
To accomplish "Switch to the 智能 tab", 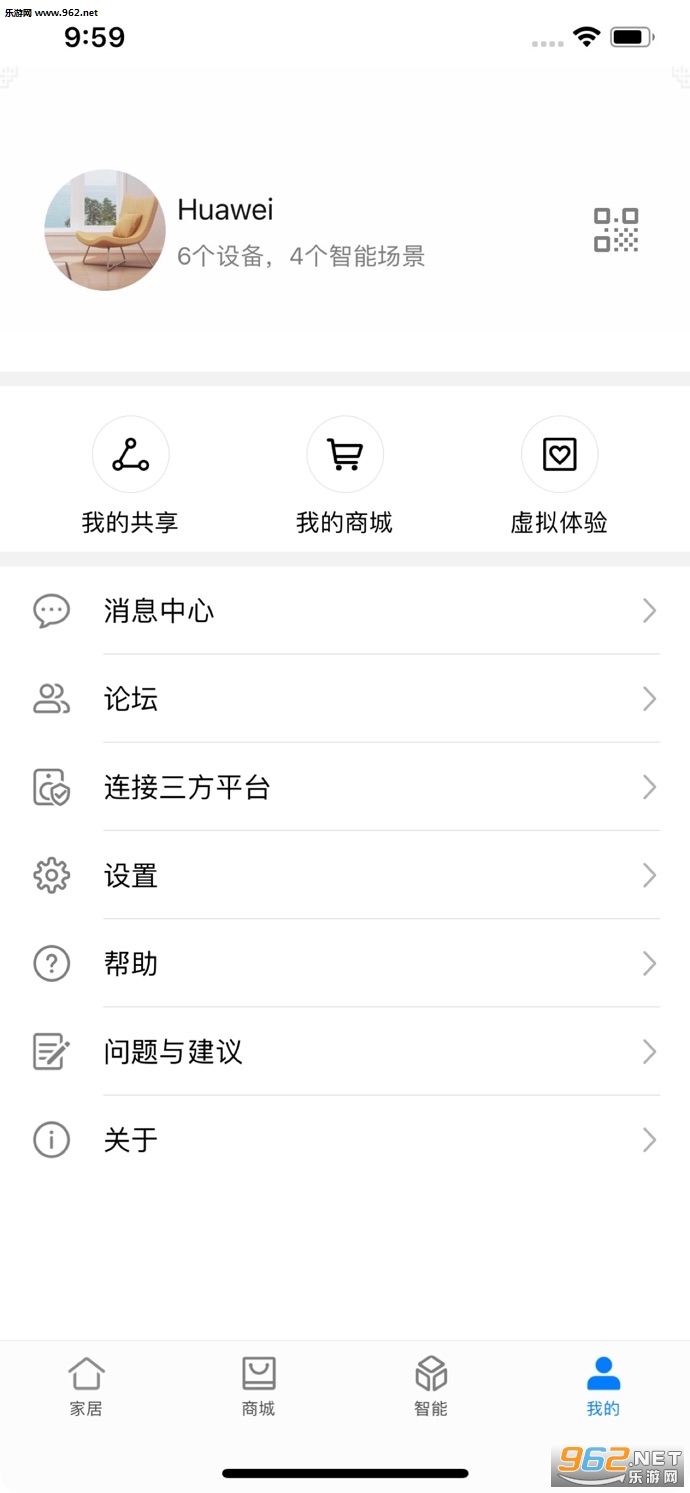I will pyautogui.click(x=431, y=1387).
